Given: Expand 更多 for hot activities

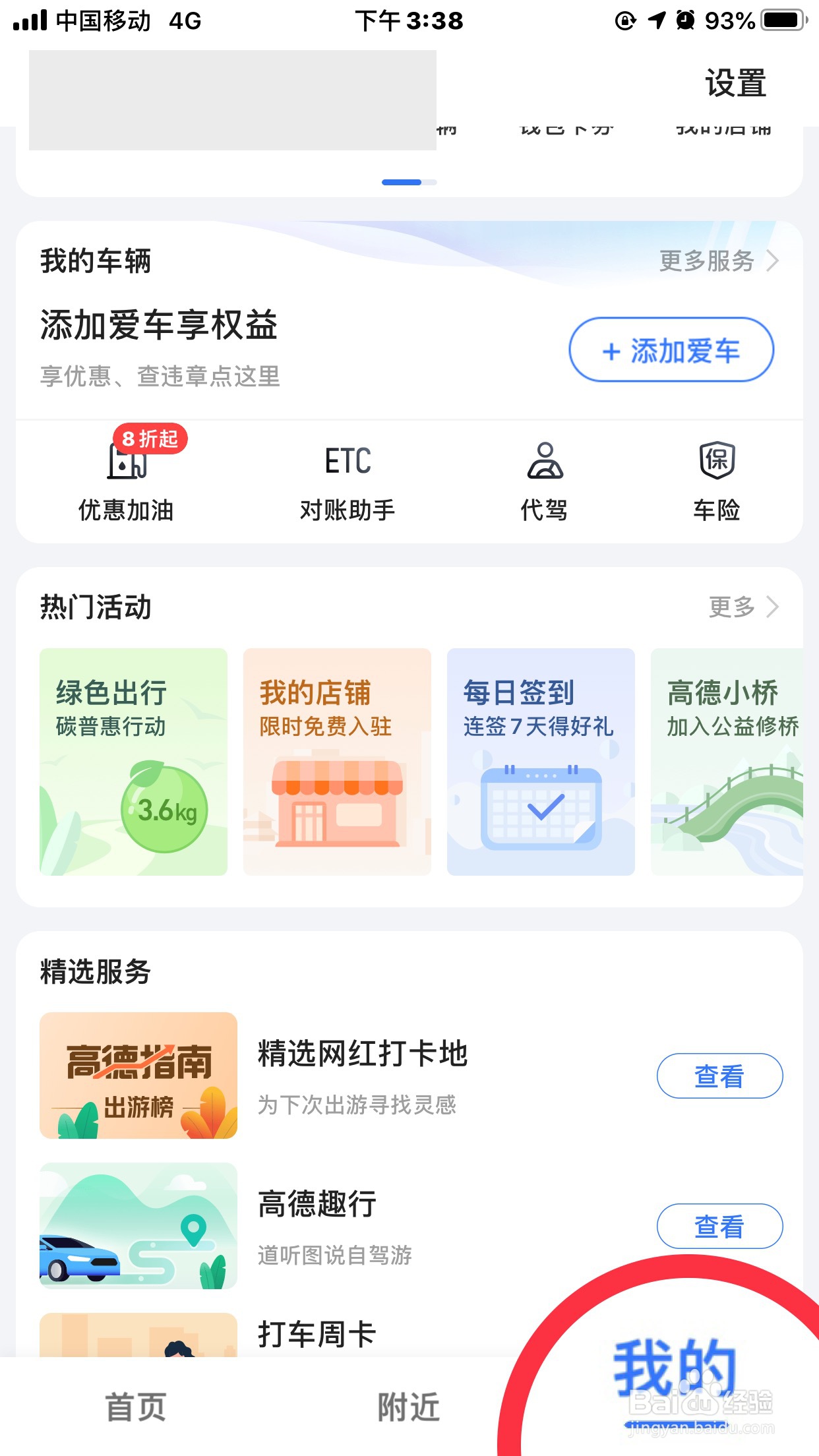Looking at the screenshot, I should 739,608.
